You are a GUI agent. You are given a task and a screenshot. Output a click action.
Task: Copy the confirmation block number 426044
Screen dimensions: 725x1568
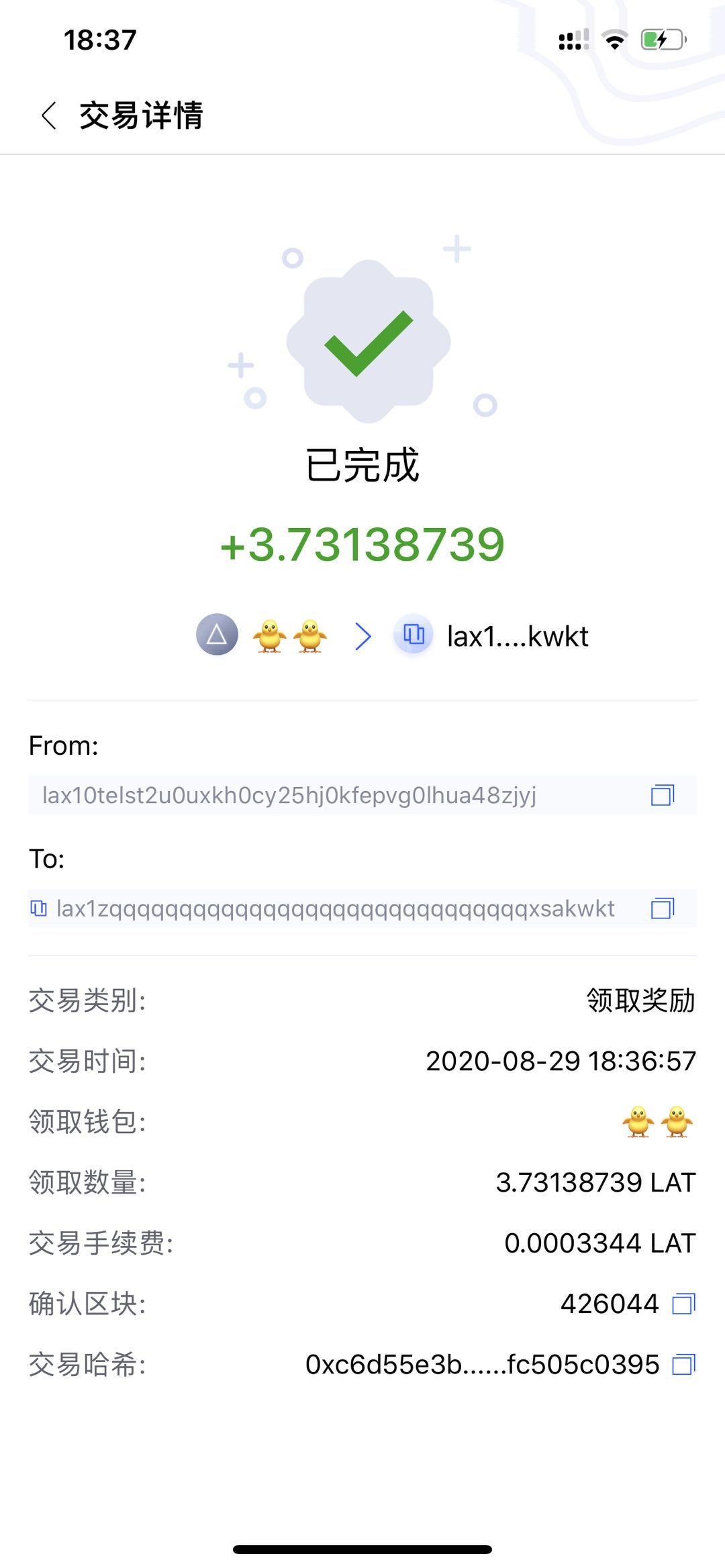tap(683, 1304)
